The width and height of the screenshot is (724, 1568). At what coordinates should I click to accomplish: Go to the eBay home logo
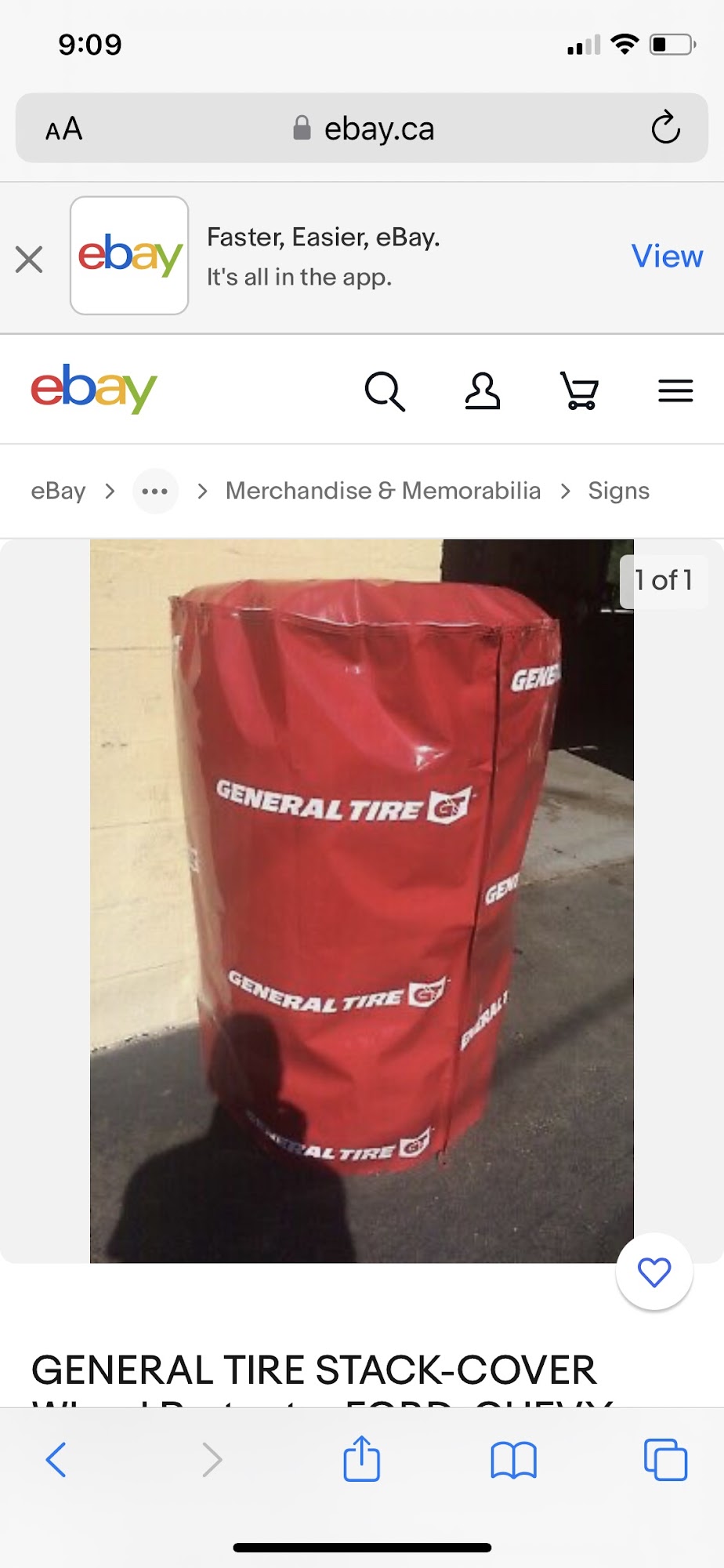tap(94, 389)
